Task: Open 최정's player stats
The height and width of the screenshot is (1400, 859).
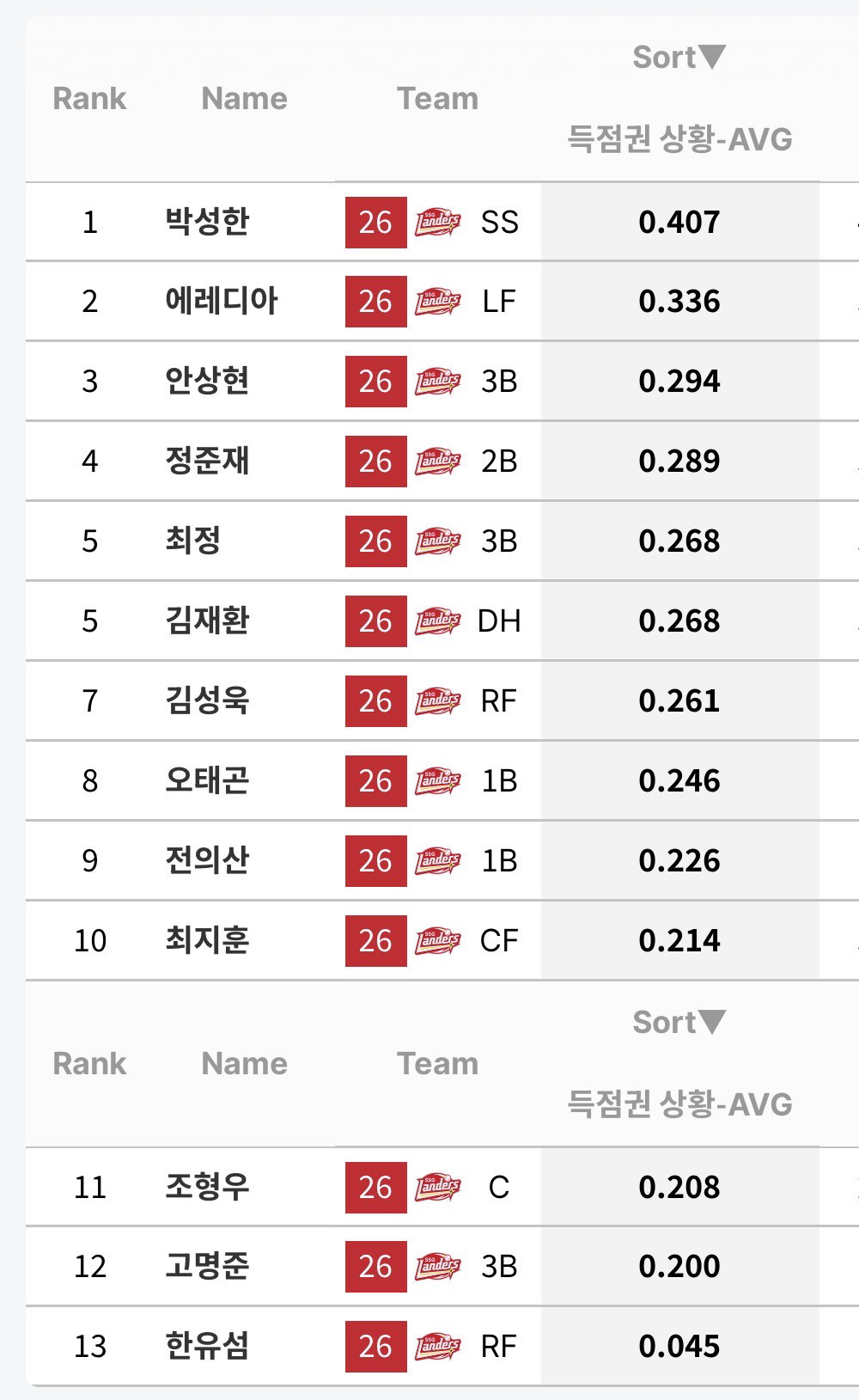Action: coord(193,541)
